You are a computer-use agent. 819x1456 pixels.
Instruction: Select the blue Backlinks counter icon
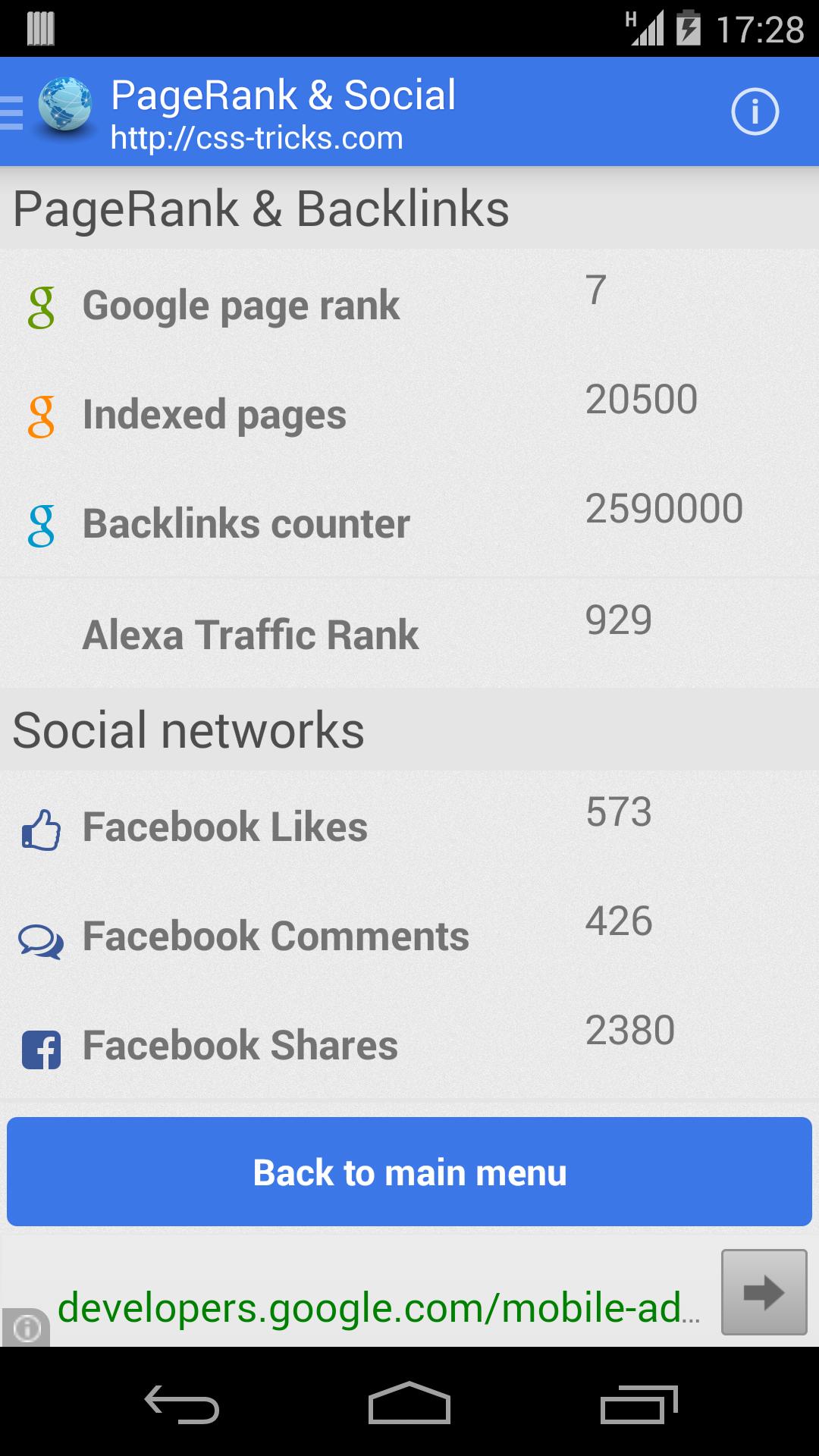click(x=42, y=523)
